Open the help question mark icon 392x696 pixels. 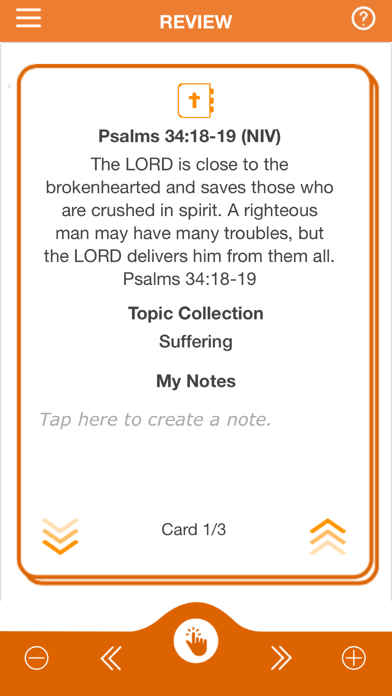pos(364,19)
